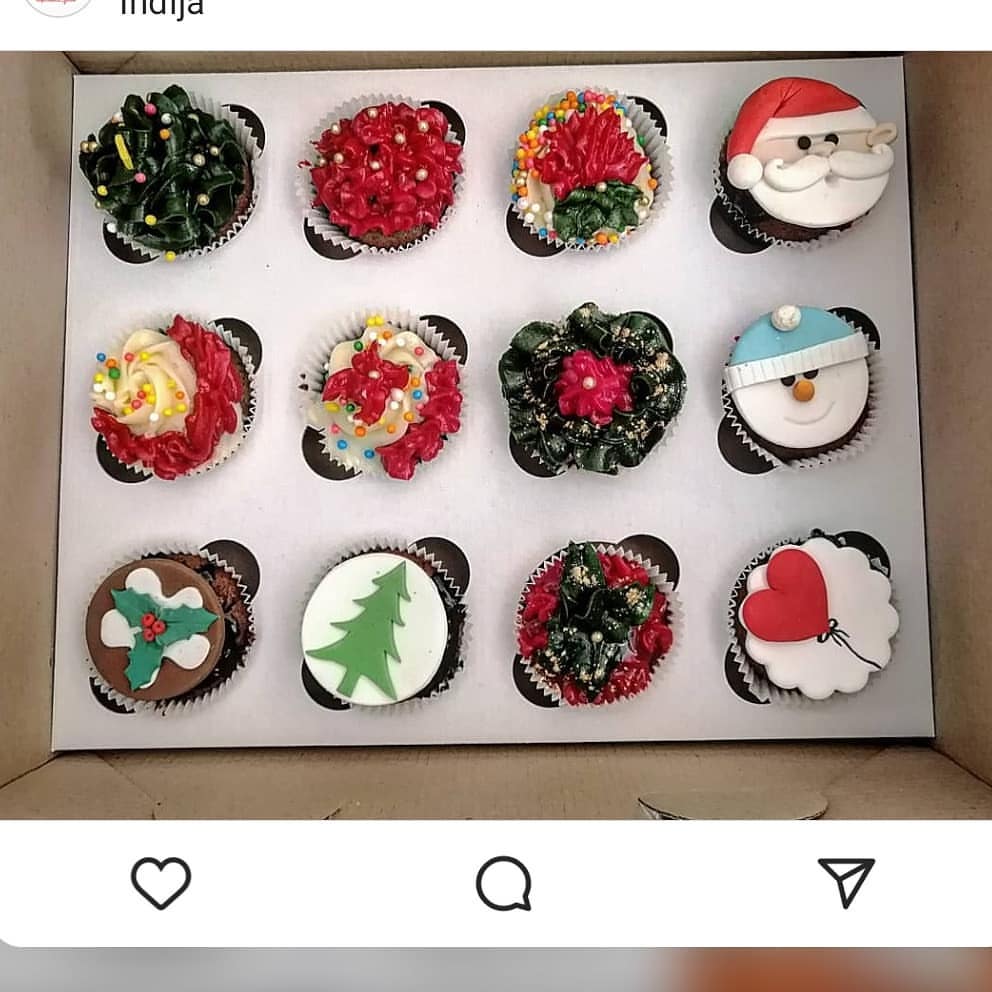
Task: Share the post via paper plane icon
Action: [846, 882]
